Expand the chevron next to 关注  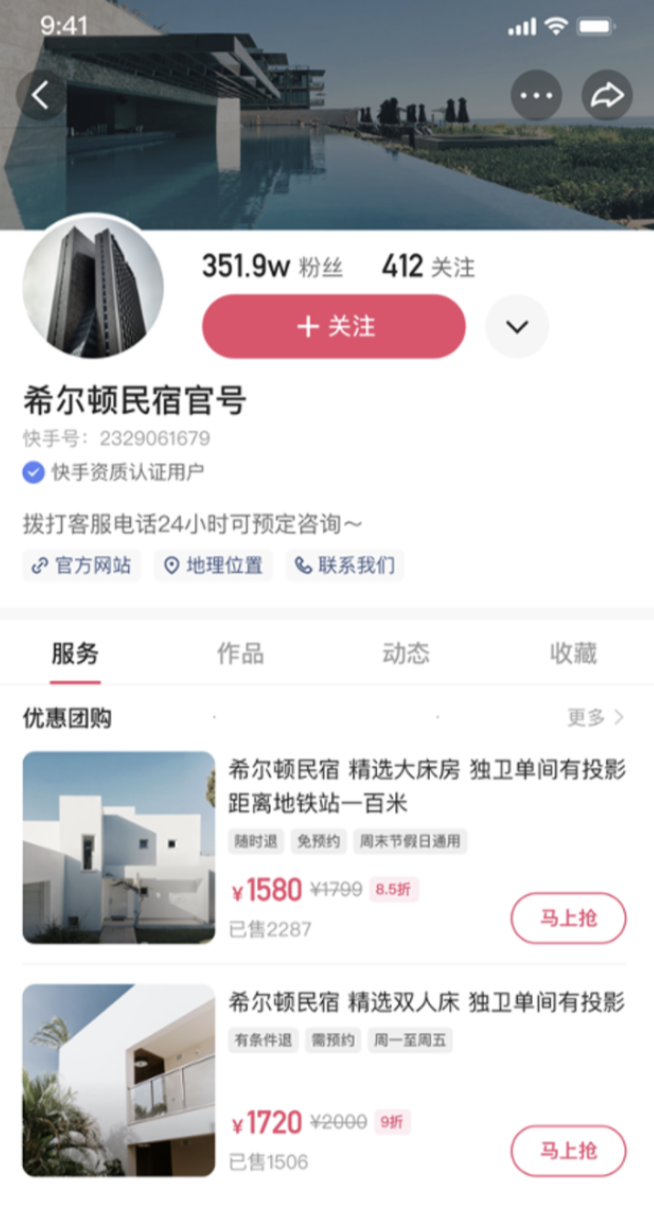coord(517,326)
